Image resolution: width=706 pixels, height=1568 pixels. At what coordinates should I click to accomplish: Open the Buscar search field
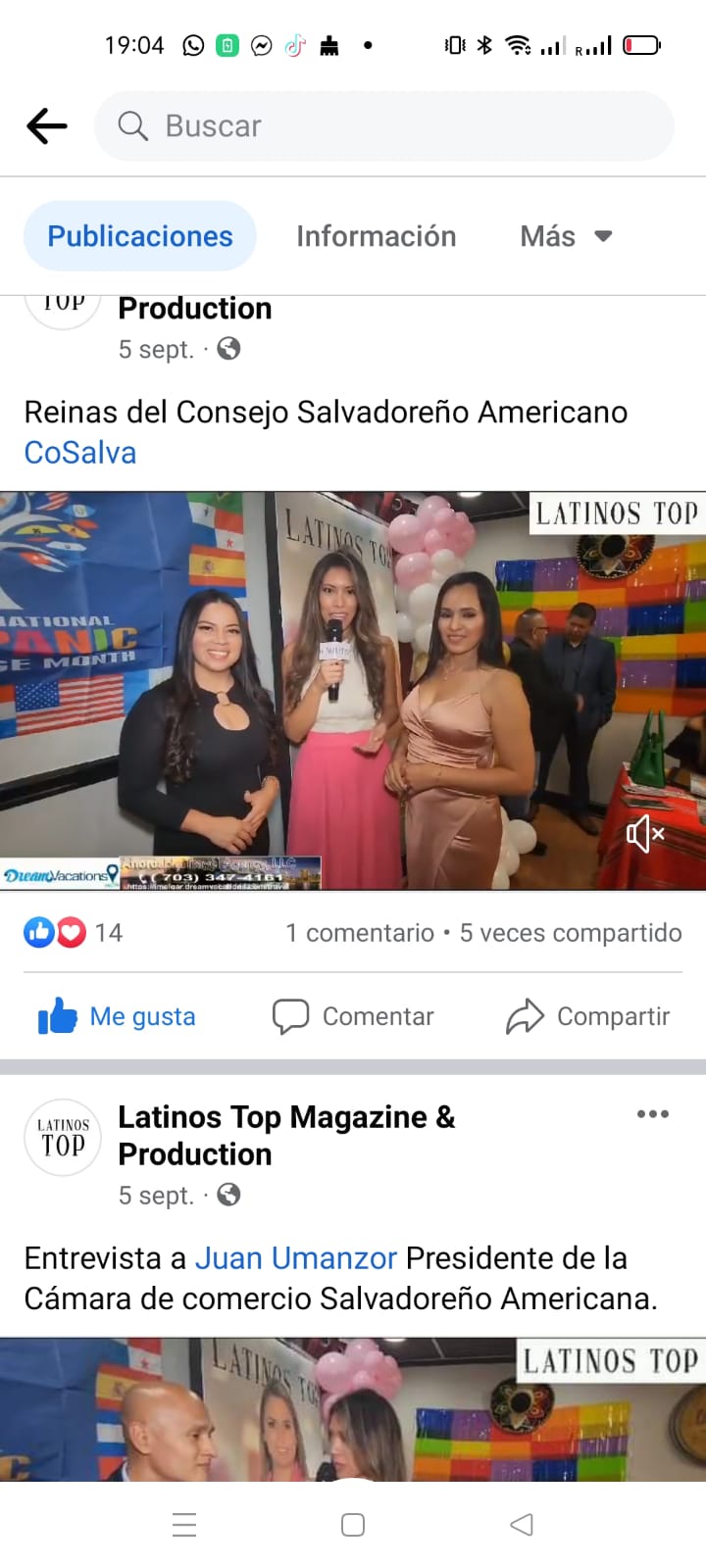(x=384, y=126)
